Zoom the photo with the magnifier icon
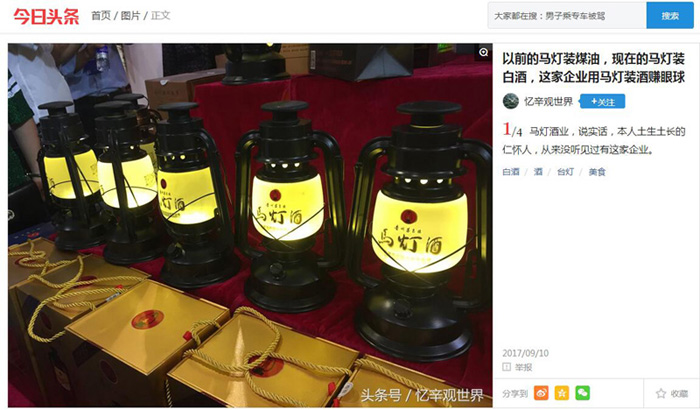Screen dimensions: 700x410 tap(484, 52)
